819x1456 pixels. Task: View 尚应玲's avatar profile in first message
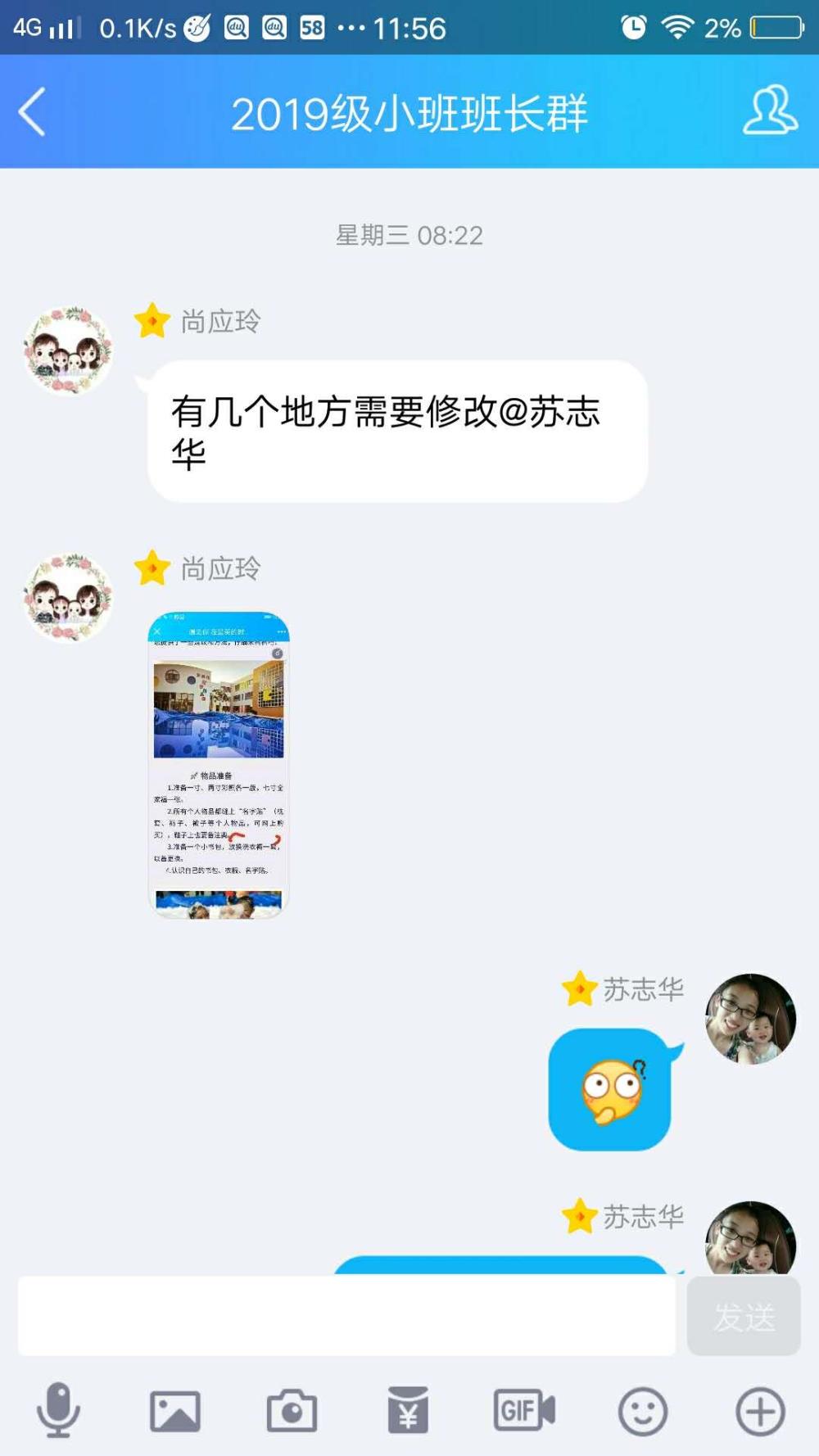(x=68, y=351)
